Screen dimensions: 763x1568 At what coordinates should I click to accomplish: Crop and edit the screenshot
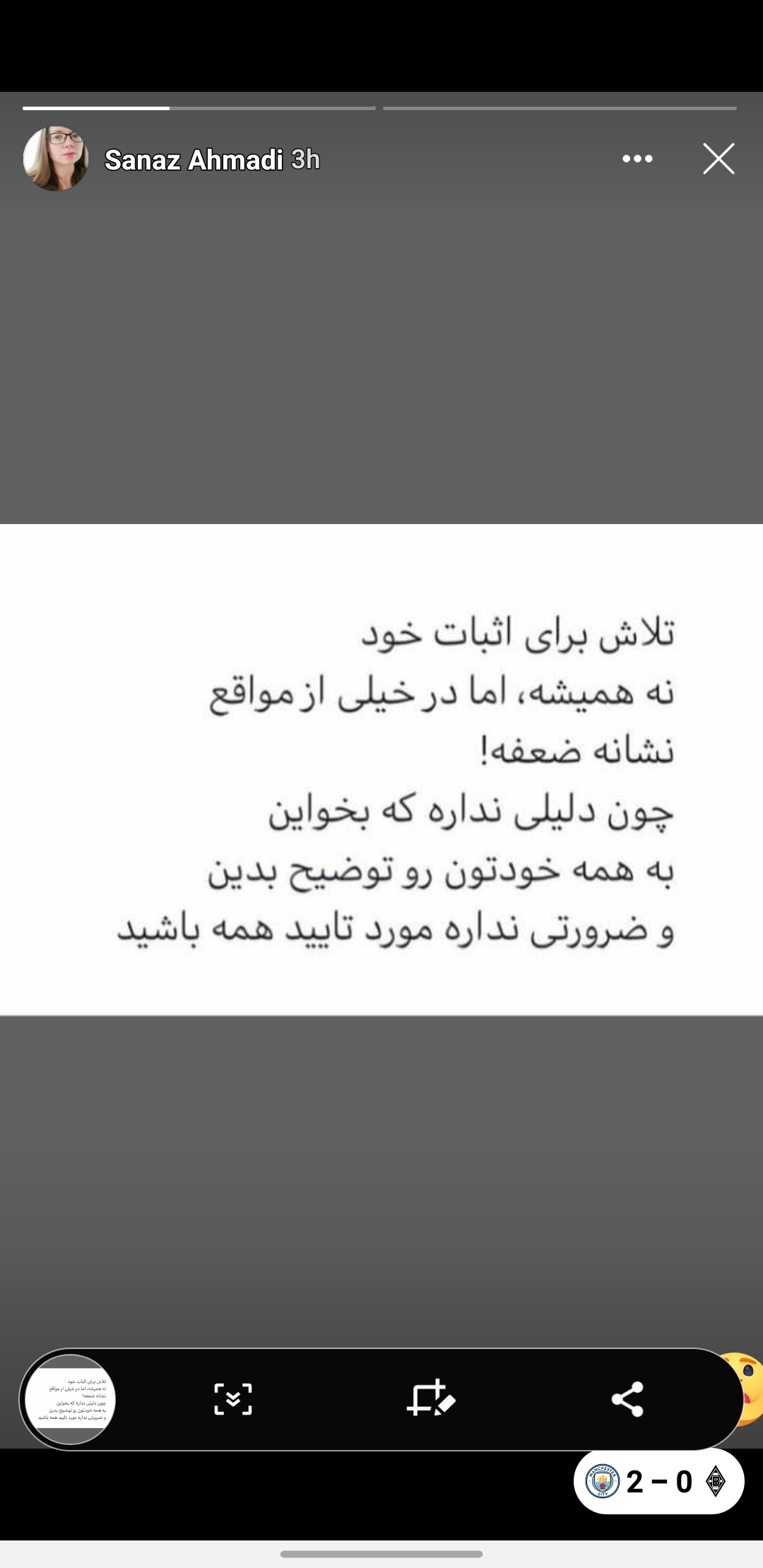pos(431,1398)
